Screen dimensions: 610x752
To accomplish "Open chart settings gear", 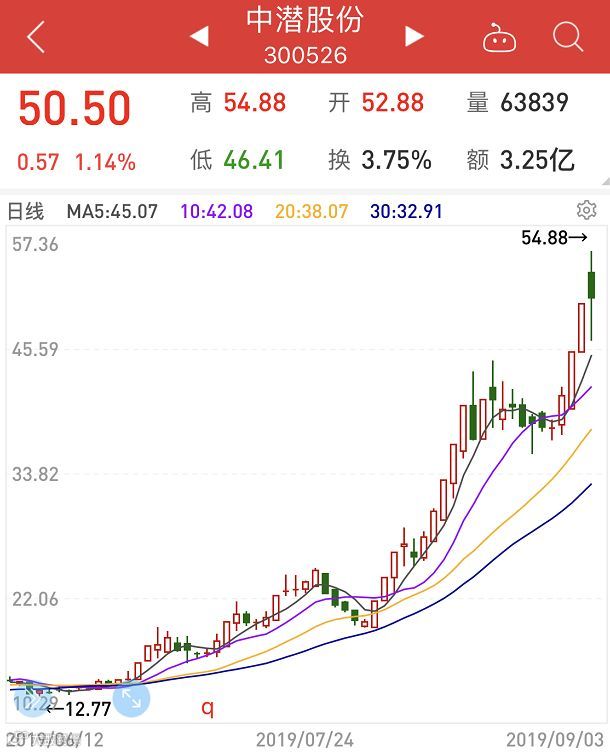I will tap(586, 210).
